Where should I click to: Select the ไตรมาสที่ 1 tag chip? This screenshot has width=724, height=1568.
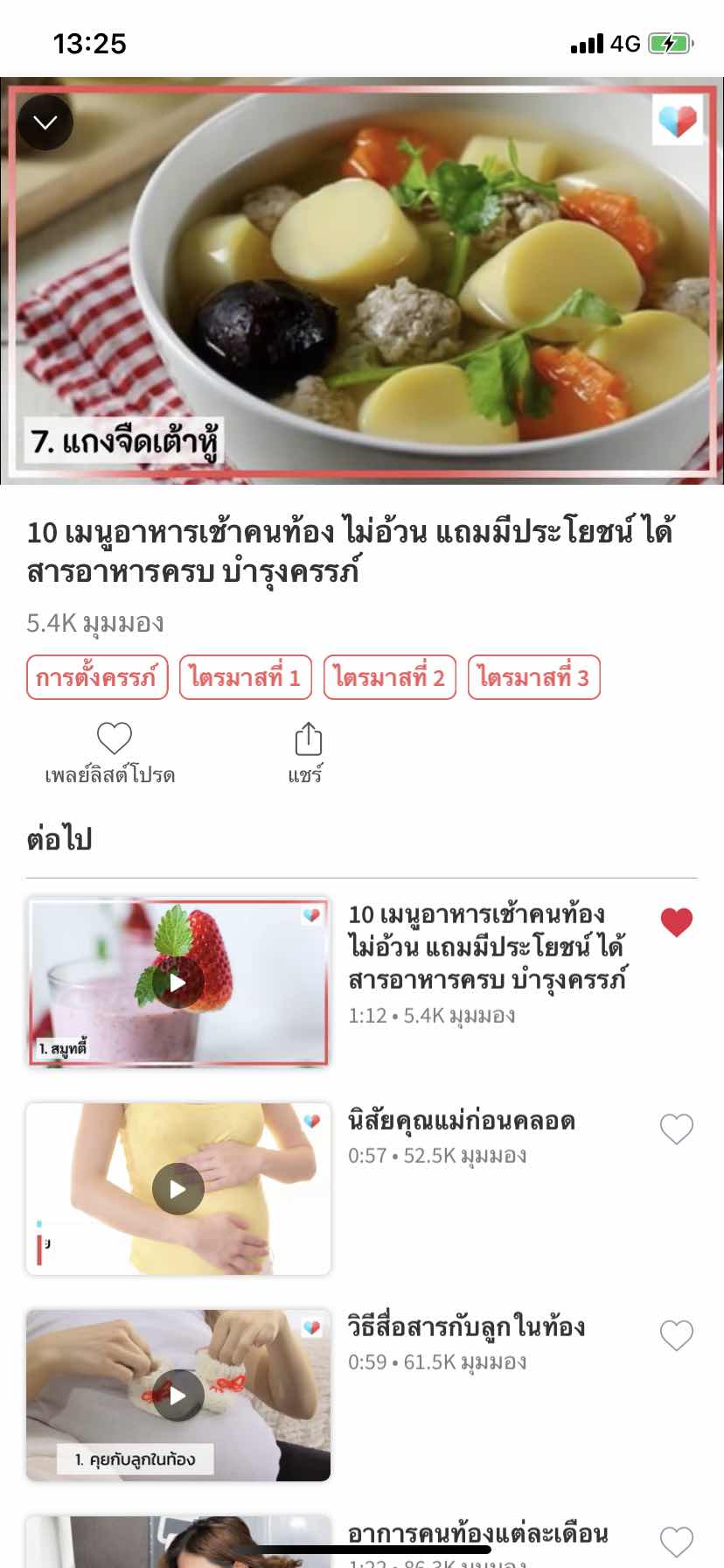coord(246,677)
